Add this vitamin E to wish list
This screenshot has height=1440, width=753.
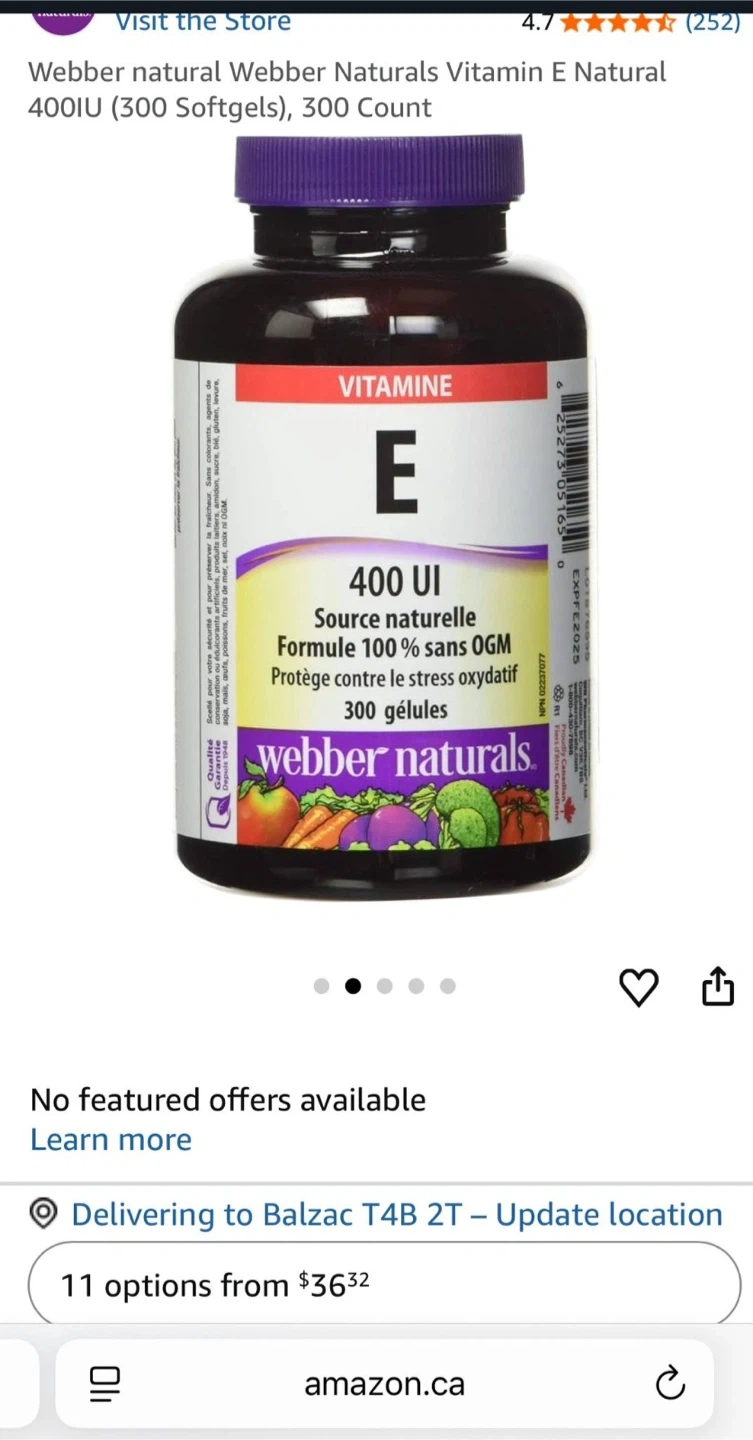(x=639, y=987)
